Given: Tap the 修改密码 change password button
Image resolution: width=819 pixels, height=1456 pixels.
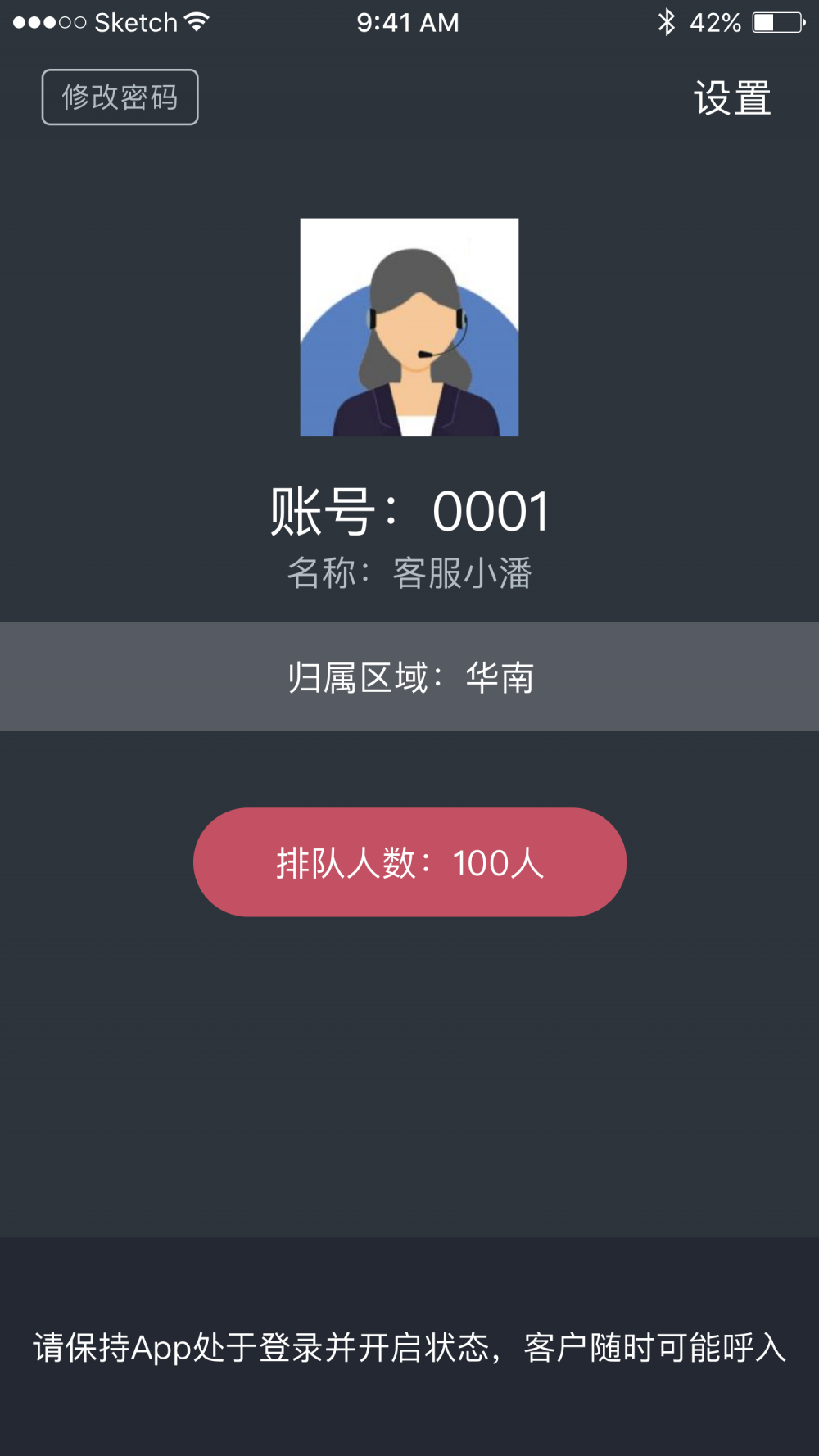Looking at the screenshot, I should (120, 97).
